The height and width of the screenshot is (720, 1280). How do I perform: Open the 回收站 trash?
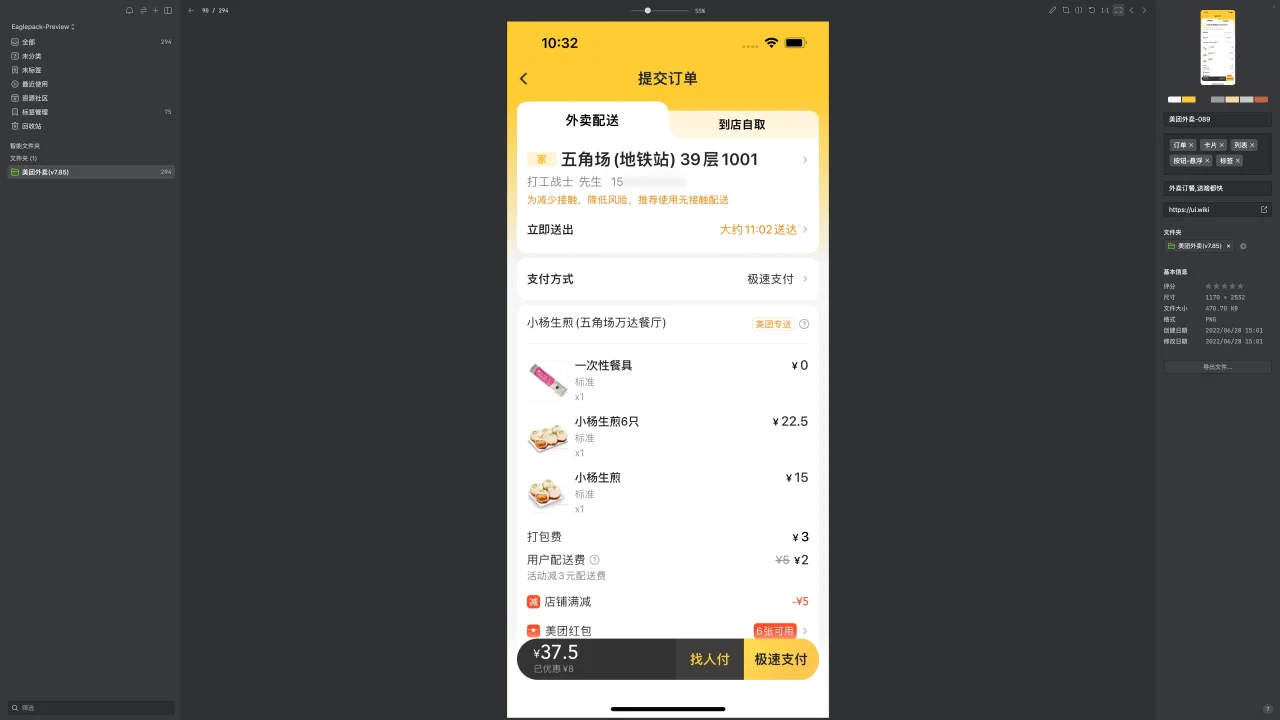tap(31, 126)
